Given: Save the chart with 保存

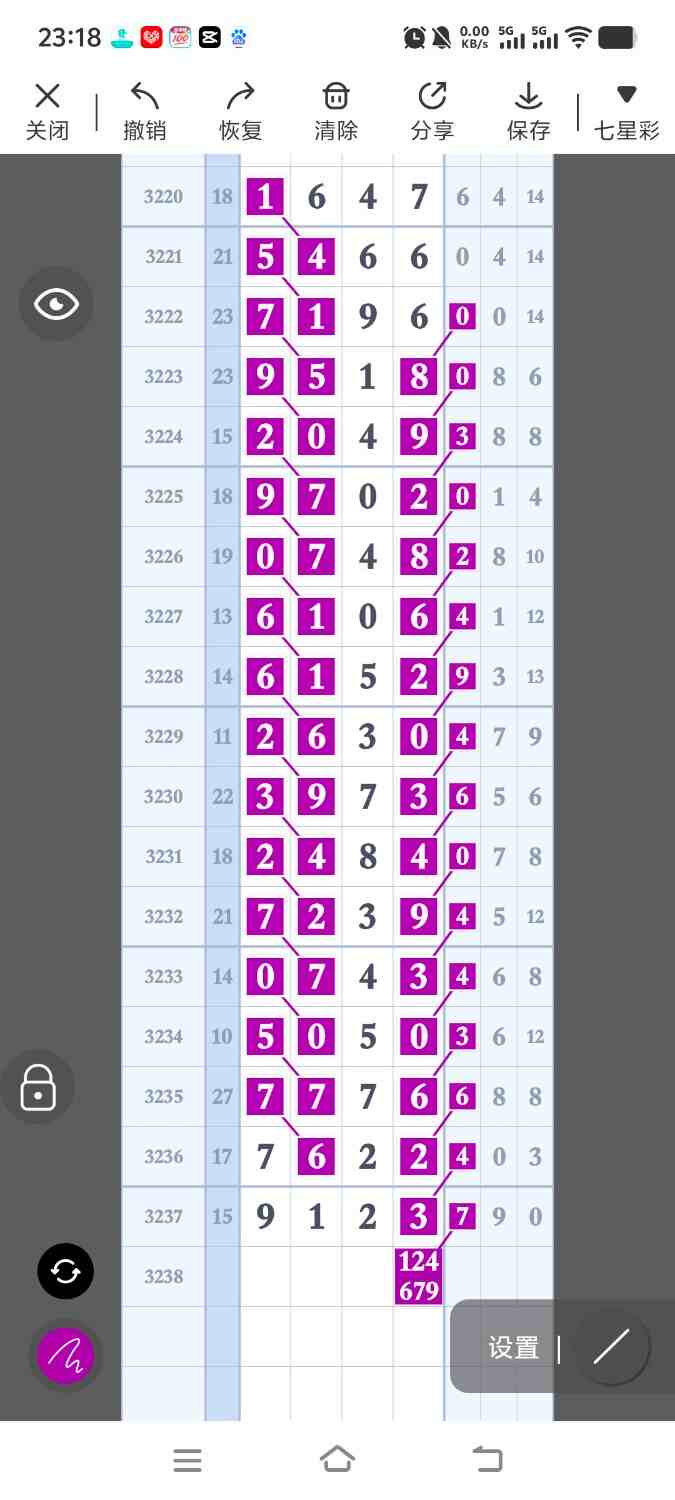Looking at the screenshot, I should (528, 111).
